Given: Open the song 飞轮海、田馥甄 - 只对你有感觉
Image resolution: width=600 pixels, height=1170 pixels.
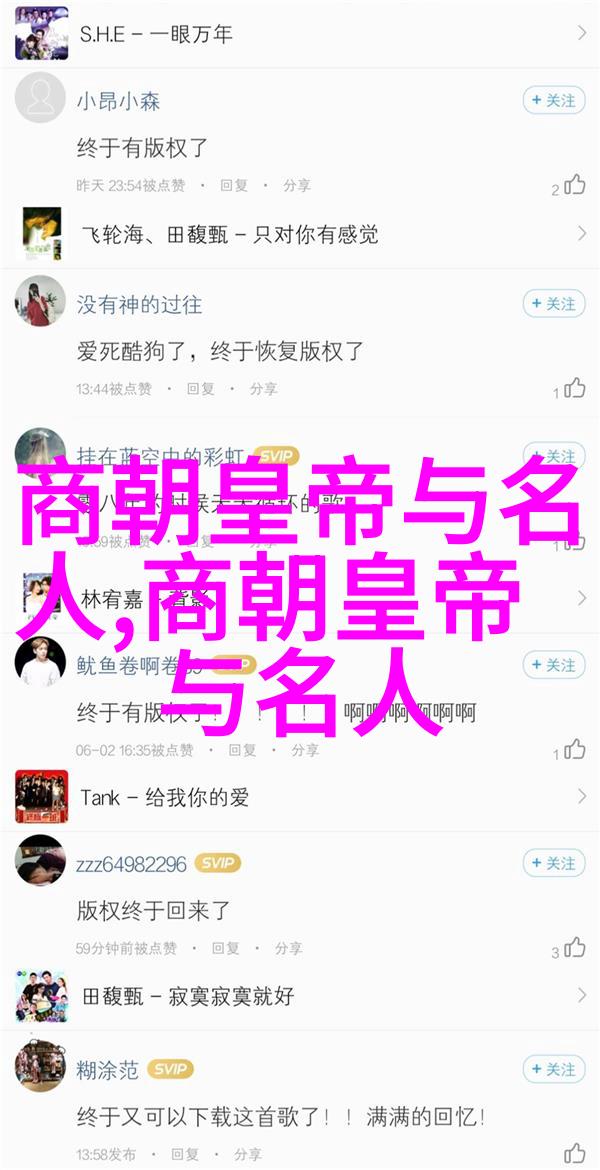Looking at the screenshot, I should point(300,234).
